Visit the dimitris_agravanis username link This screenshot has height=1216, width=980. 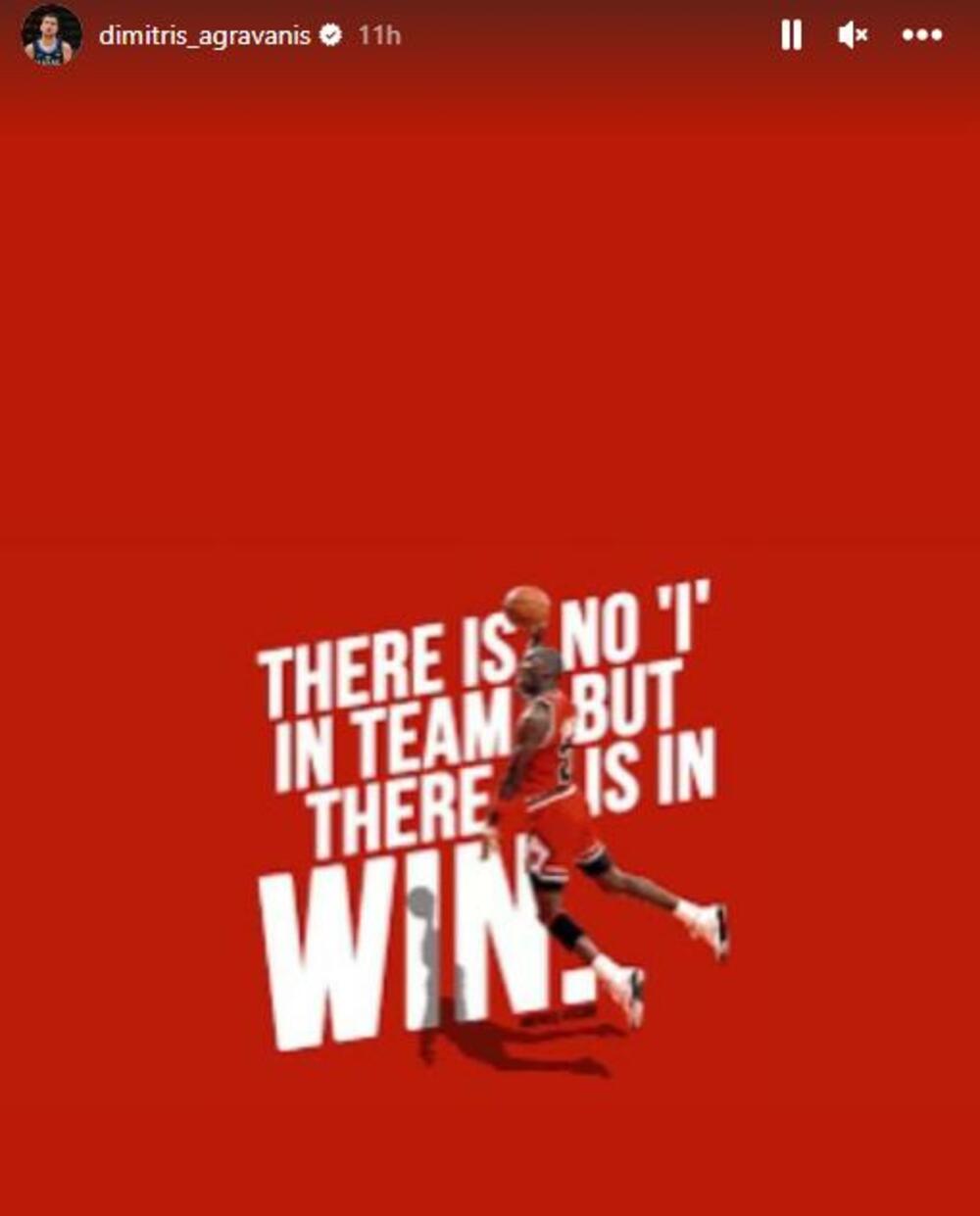click(204, 36)
